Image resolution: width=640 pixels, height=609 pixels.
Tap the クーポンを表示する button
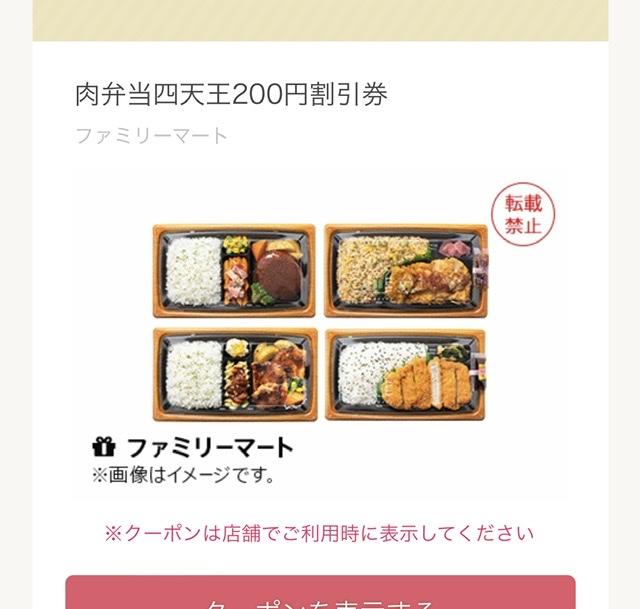(x=320, y=595)
